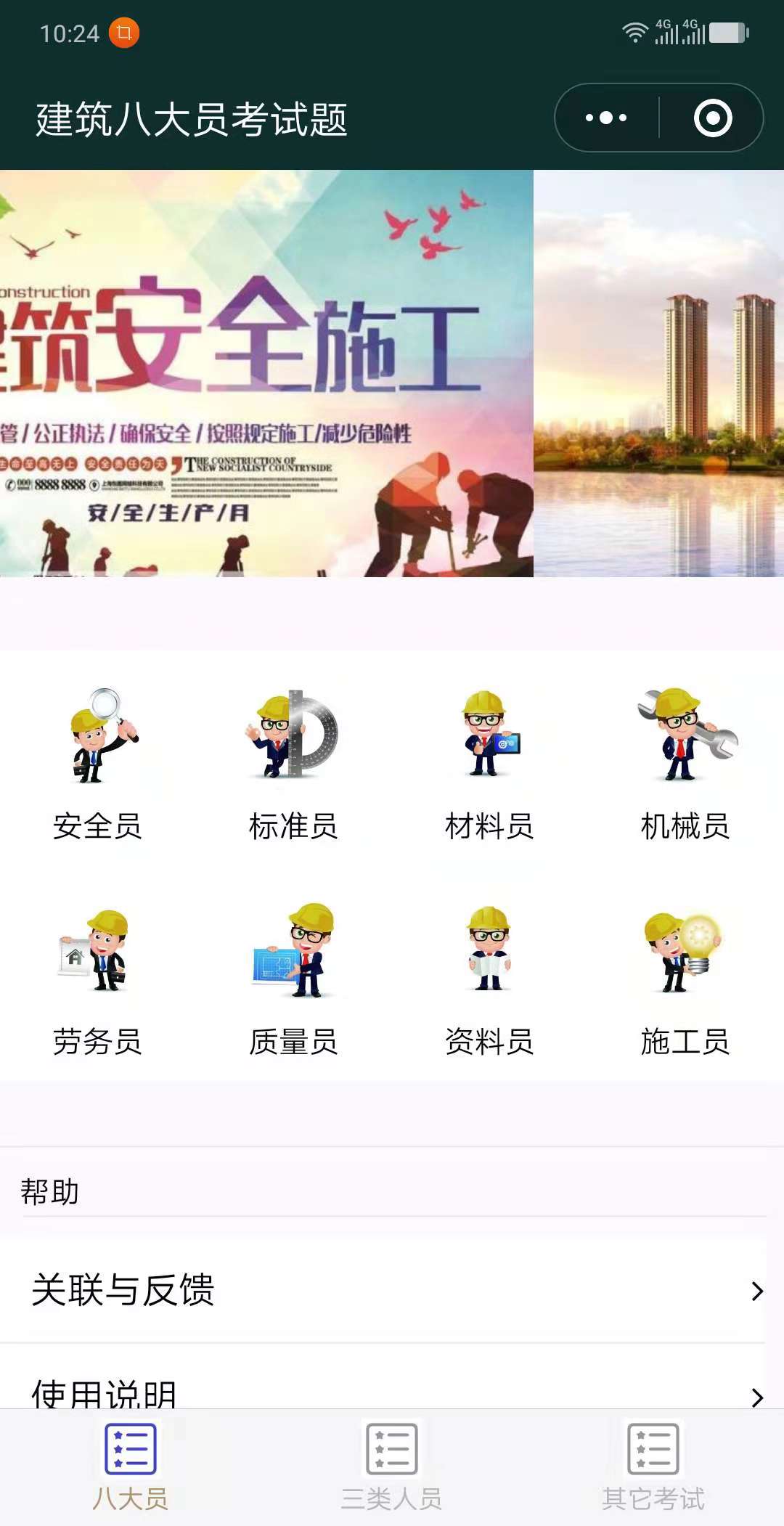This screenshot has height=1526, width=784.
Task: Choose the 施工员 category
Action: 685,980
